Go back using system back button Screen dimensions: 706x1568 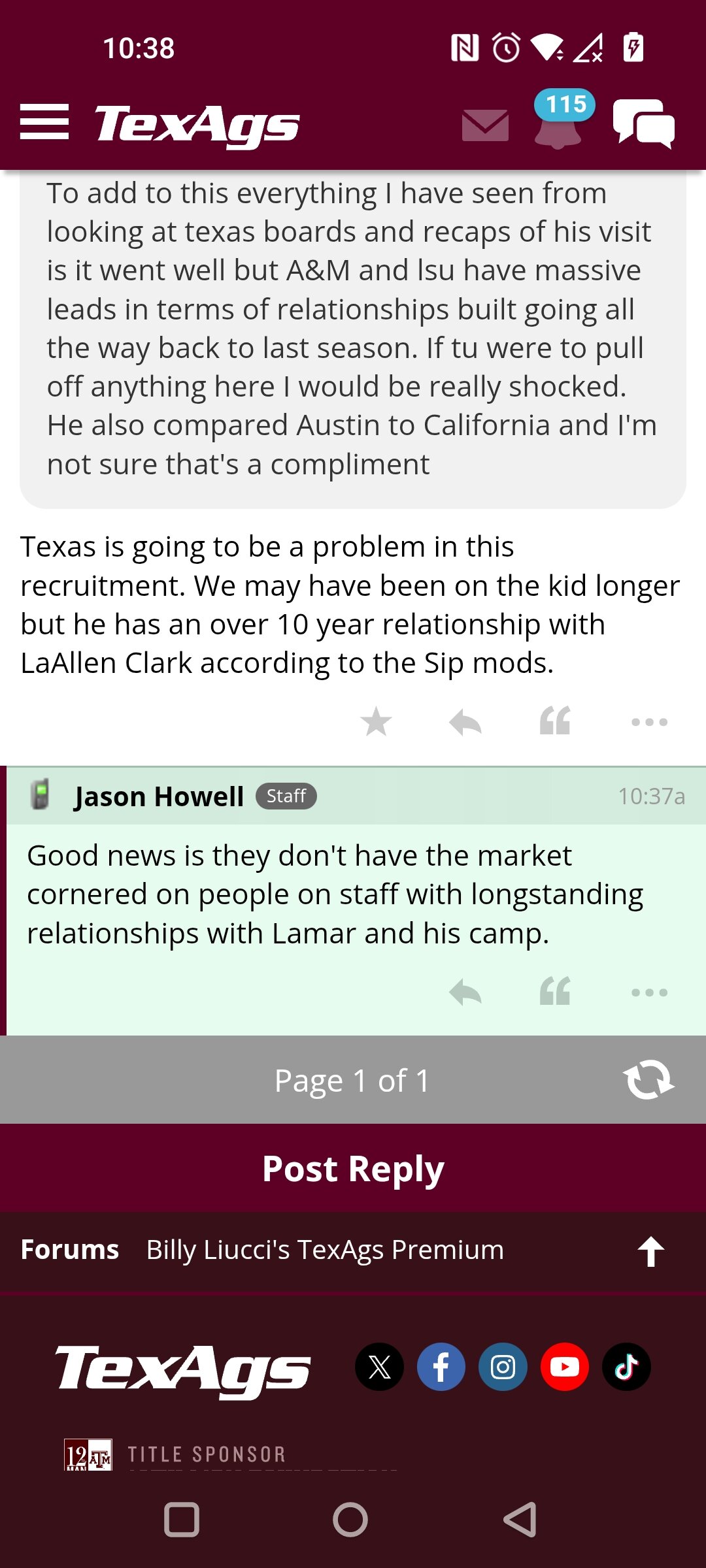pyautogui.click(x=520, y=1519)
